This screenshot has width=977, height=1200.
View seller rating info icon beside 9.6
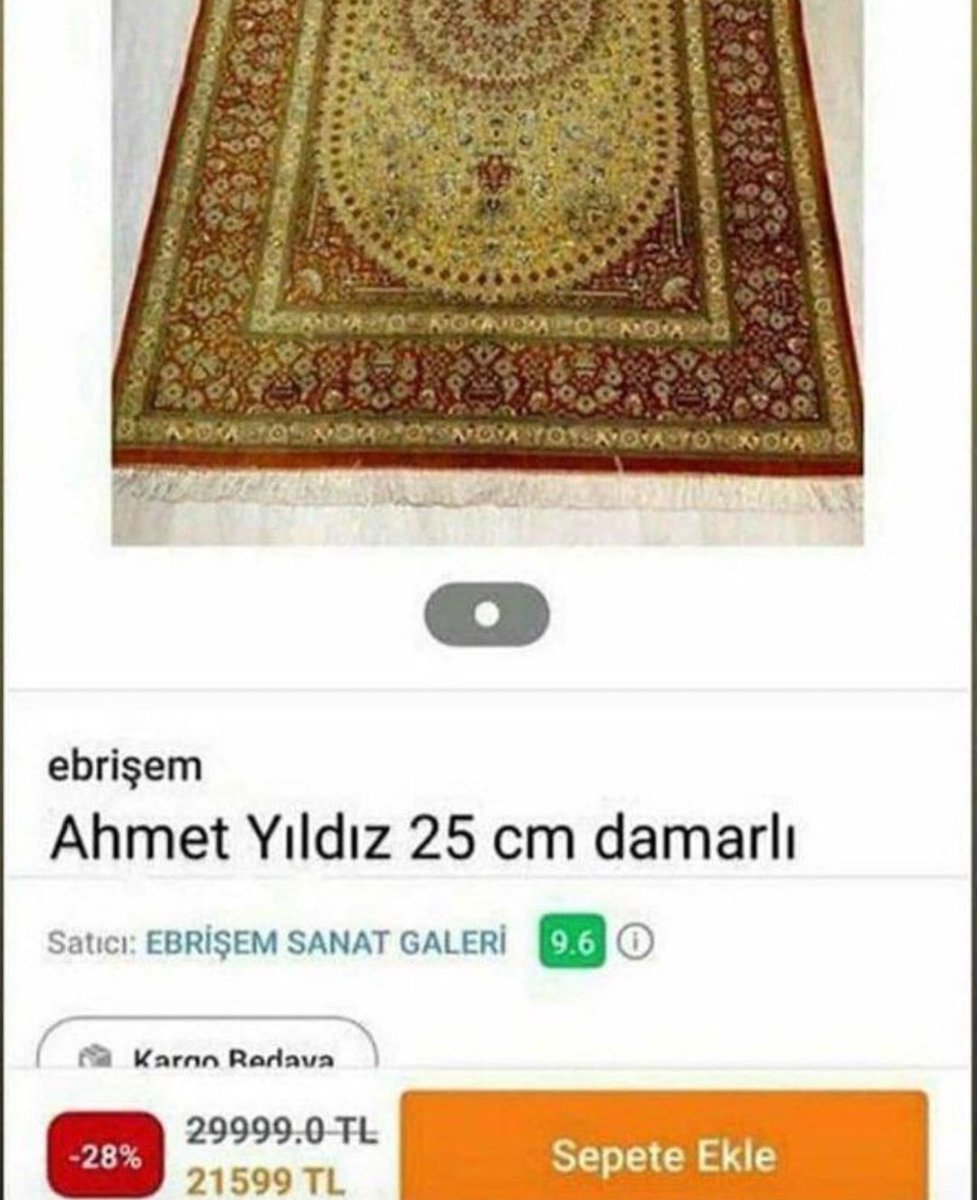pos(635,943)
